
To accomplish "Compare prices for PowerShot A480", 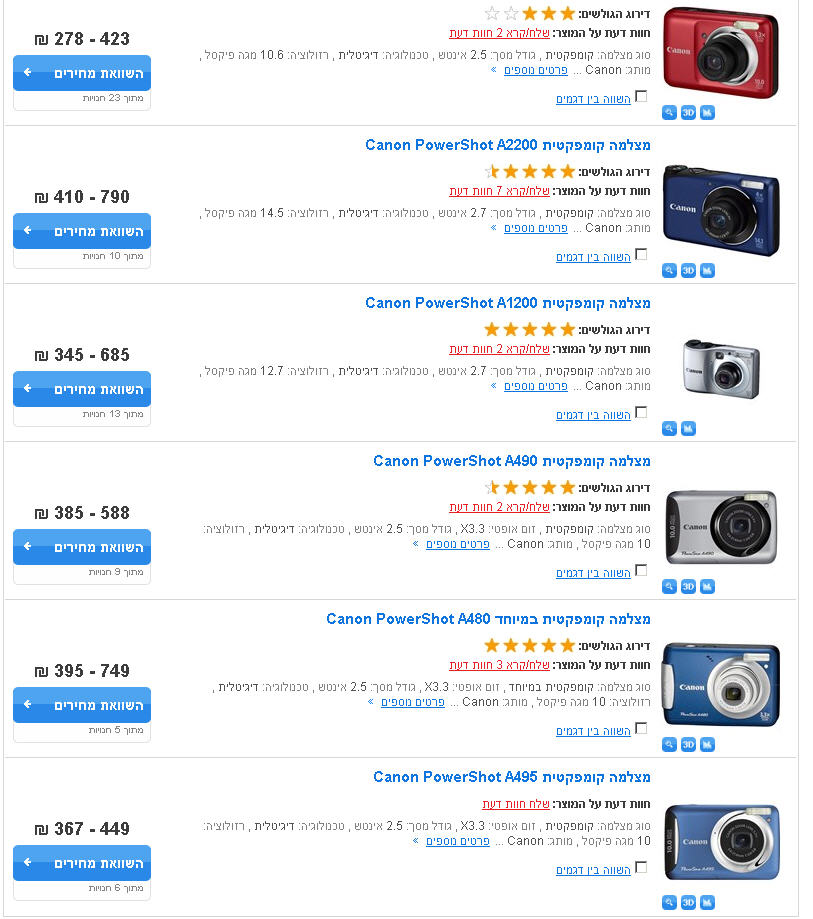I will 82,705.
